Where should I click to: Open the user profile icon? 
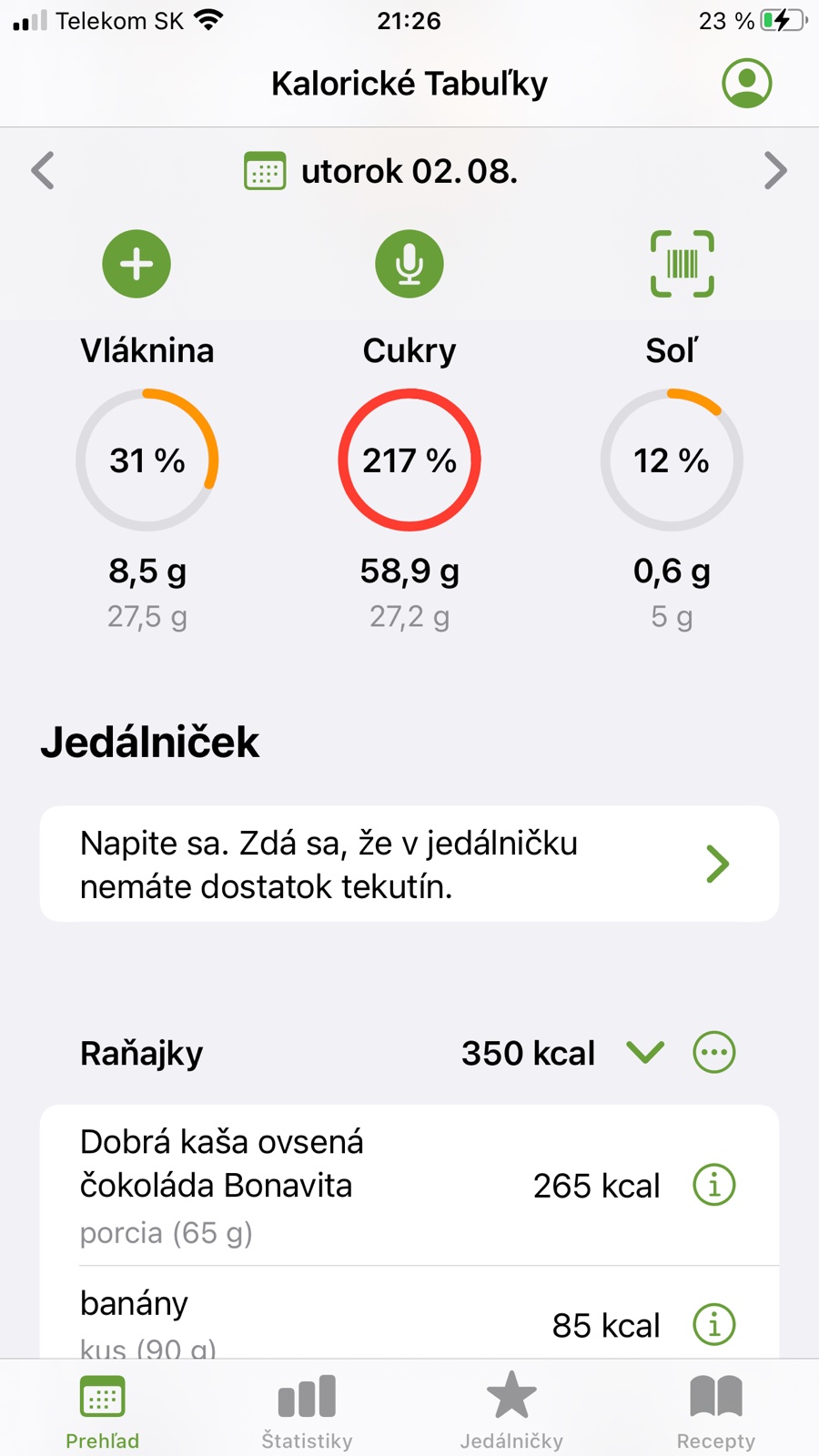click(x=746, y=84)
